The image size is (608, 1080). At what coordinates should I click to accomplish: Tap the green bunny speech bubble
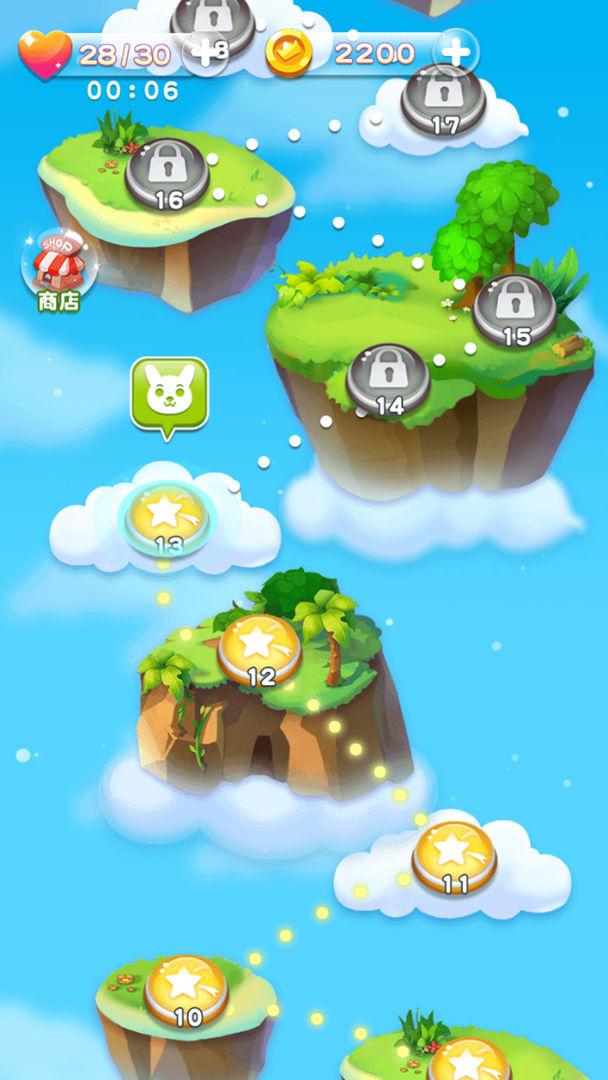169,394
